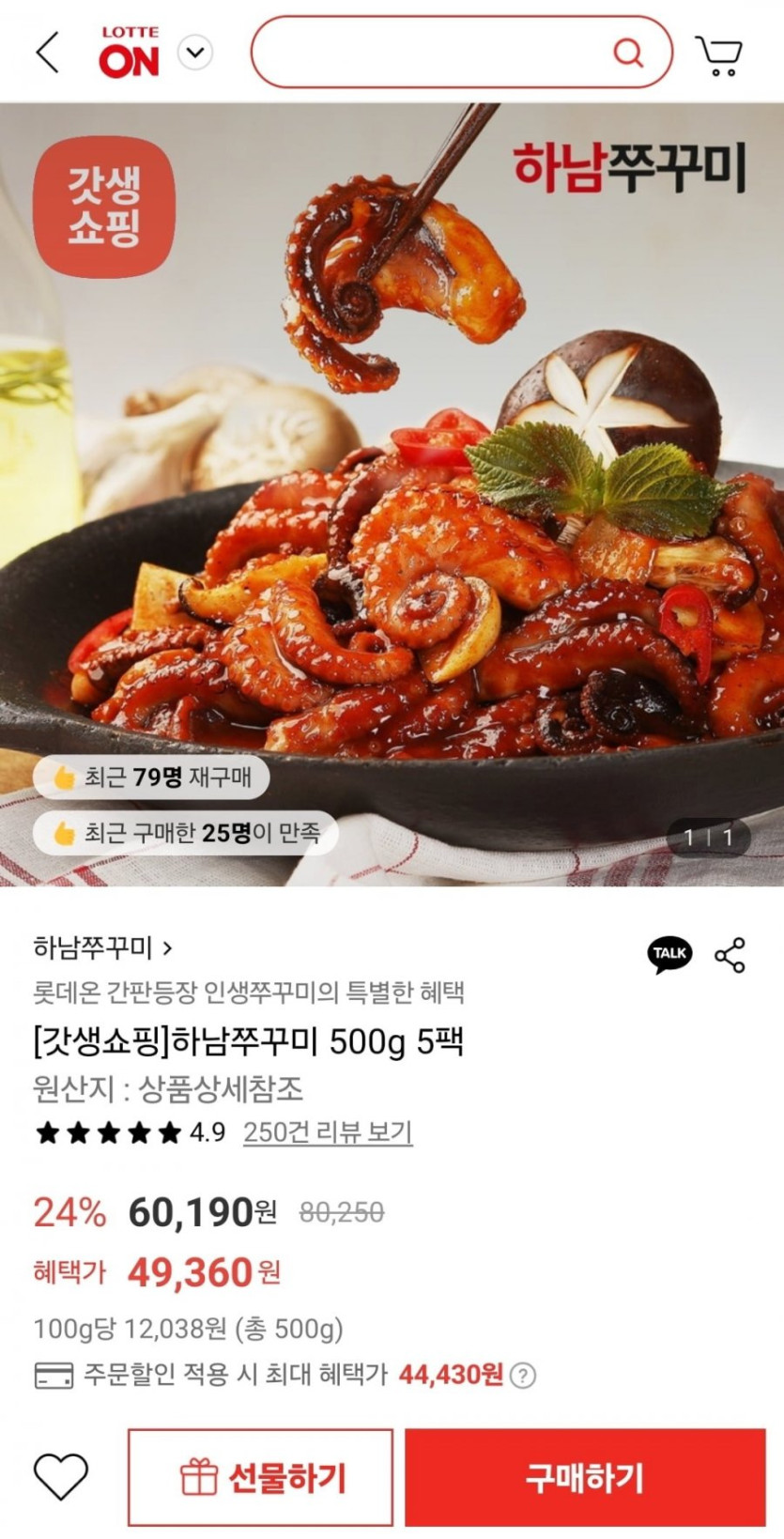Tap the 선물하기 gift button
This screenshot has height=1539, width=784.
[x=260, y=1477]
